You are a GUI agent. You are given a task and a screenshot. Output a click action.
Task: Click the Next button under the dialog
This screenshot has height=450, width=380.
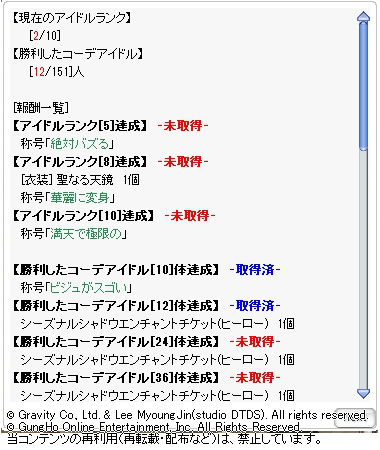click(x=354, y=418)
